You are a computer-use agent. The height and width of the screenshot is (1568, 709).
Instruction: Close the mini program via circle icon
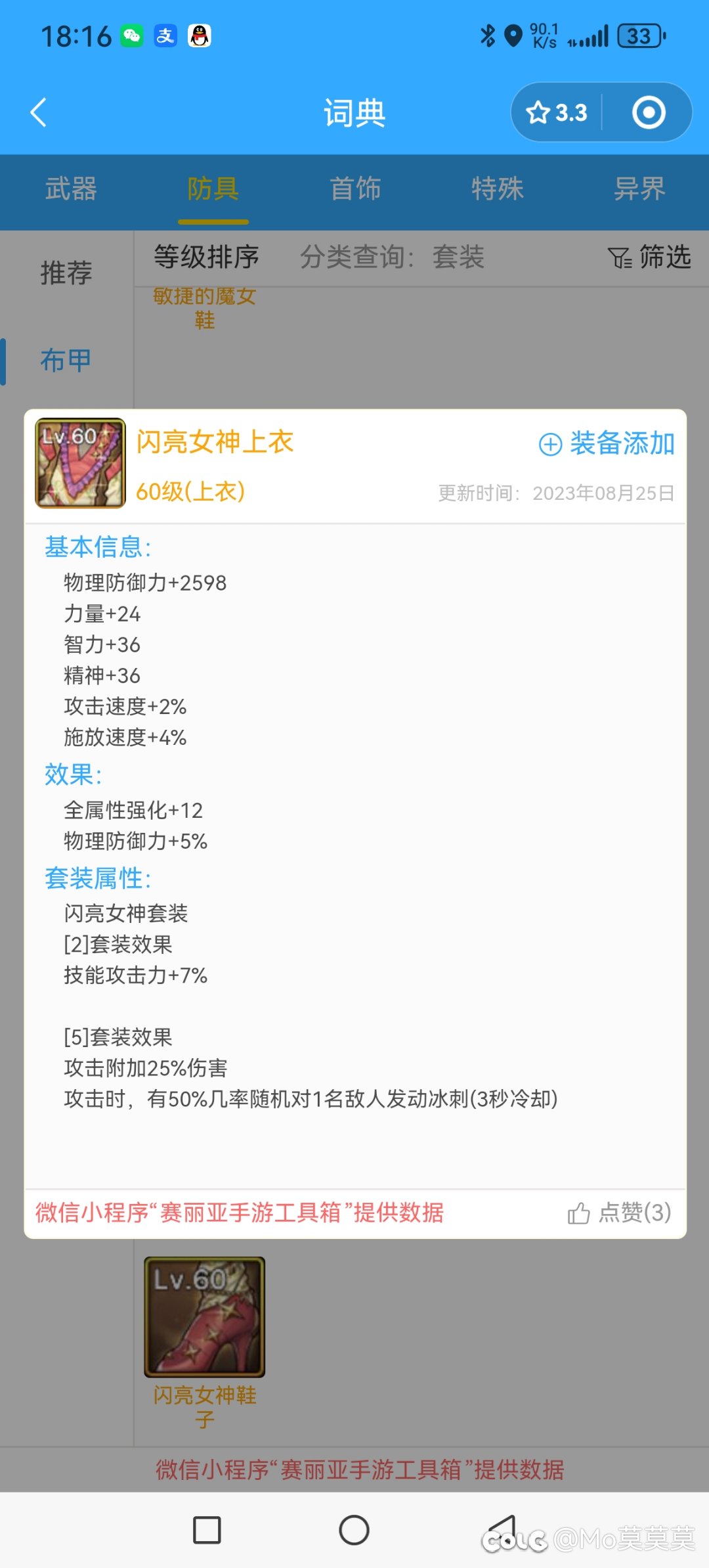tap(649, 112)
